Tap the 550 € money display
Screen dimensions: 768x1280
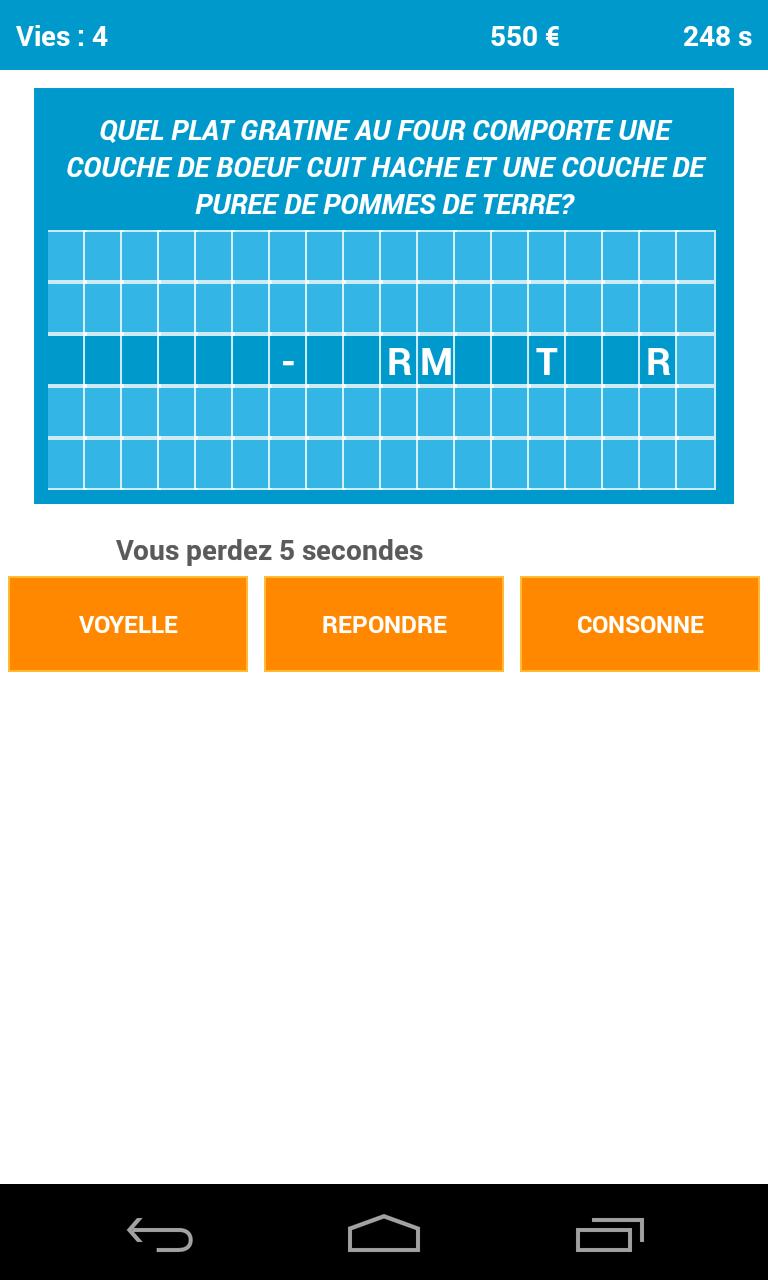pos(524,36)
